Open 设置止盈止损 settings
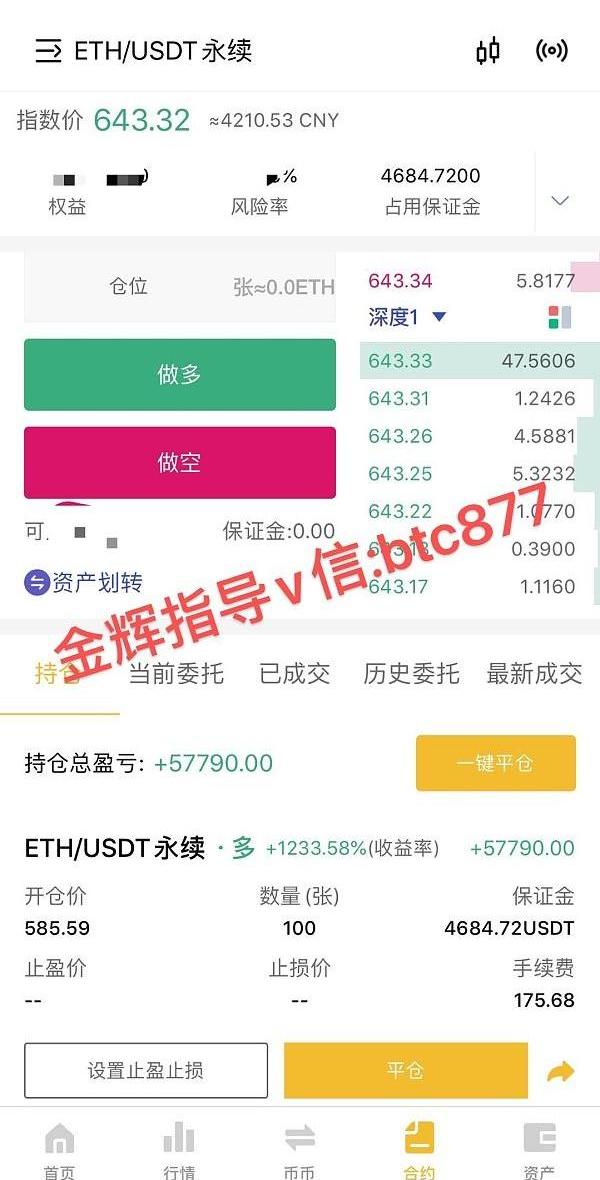 point(146,1070)
